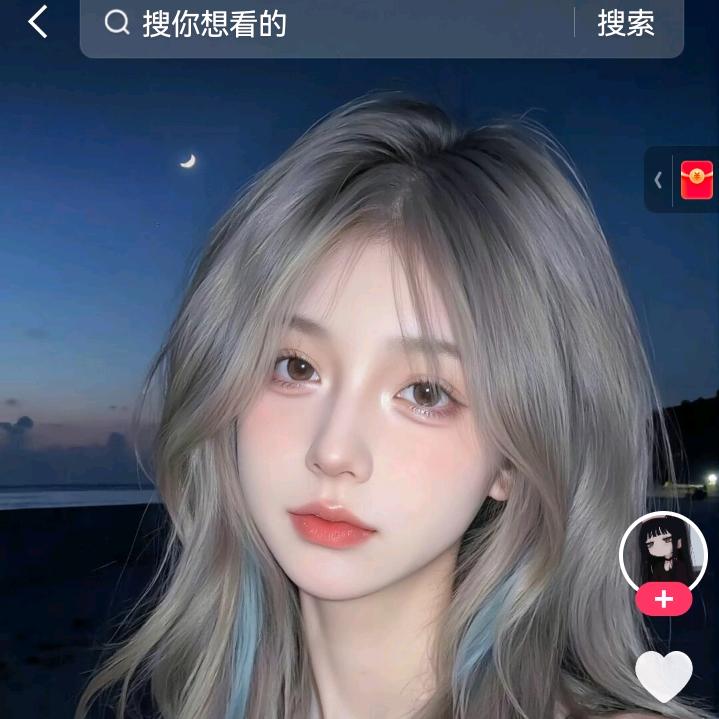
Task: Open the creator's profile avatar
Action: click(663, 552)
